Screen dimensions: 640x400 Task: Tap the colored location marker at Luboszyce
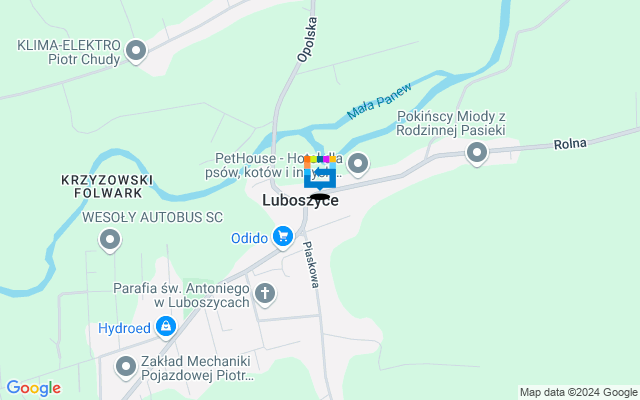tap(320, 174)
